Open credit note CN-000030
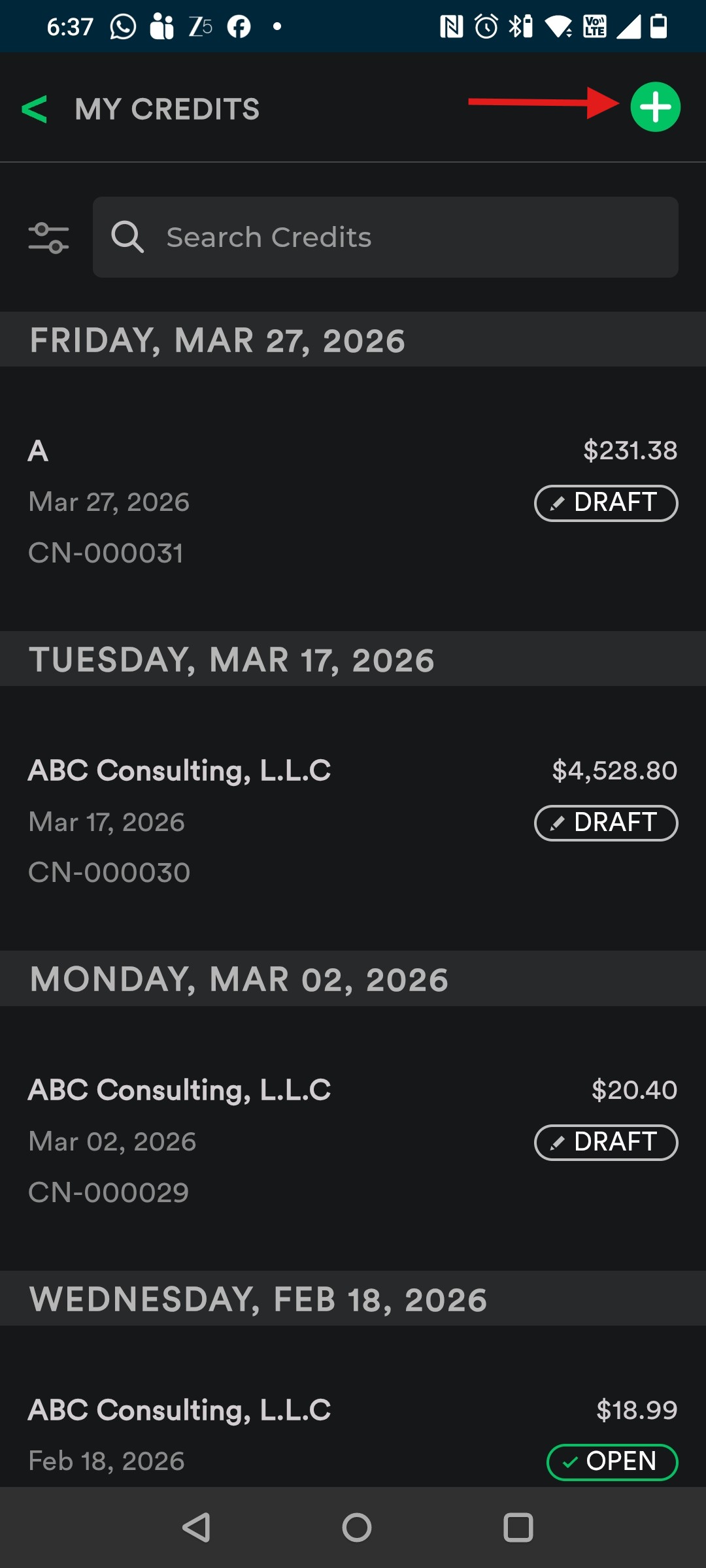Screen dimensions: 706x1568 353,821
